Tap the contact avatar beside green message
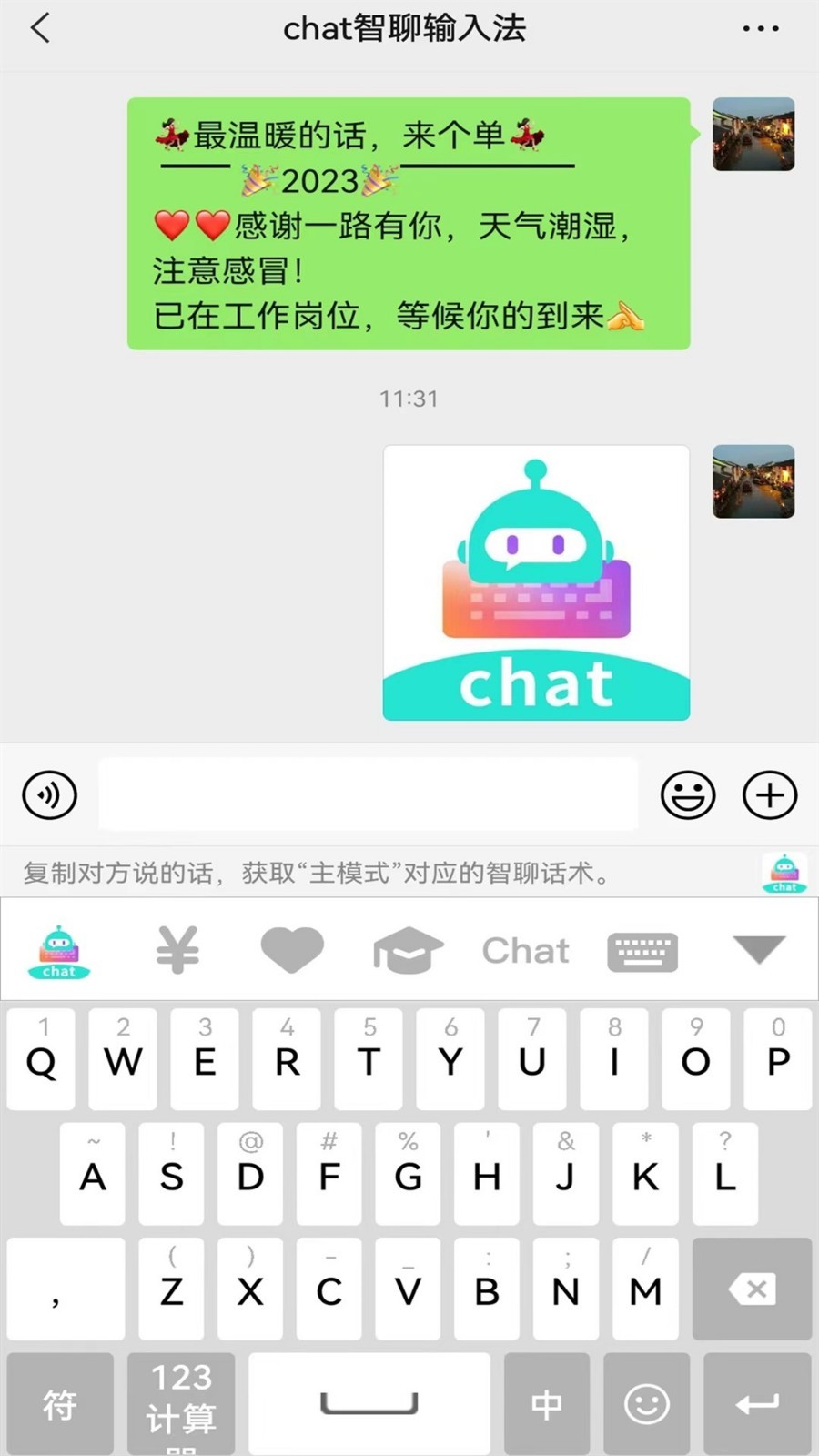The image size is (819, 1456). [x=753, y=134]
